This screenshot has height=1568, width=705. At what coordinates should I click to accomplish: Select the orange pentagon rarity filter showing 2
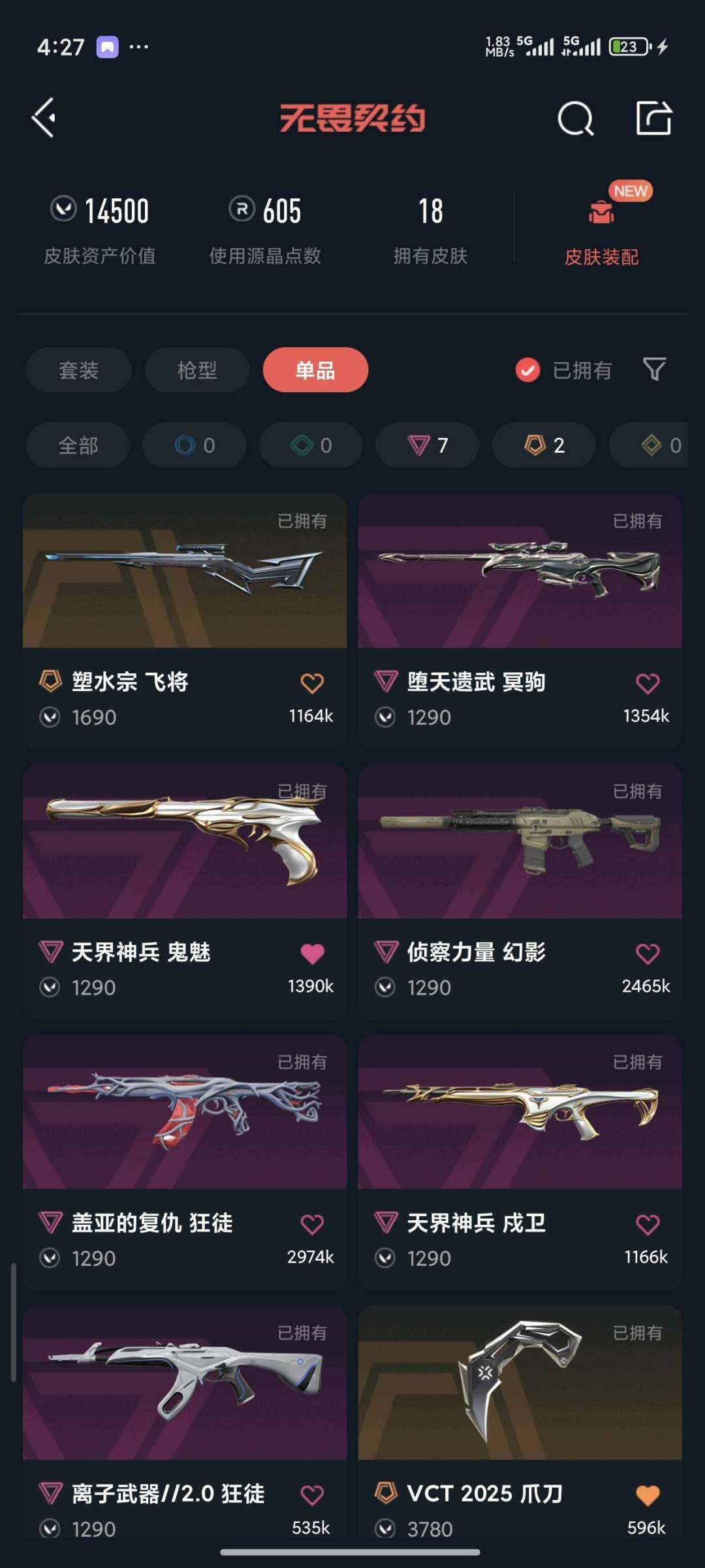tap(542, 446)
